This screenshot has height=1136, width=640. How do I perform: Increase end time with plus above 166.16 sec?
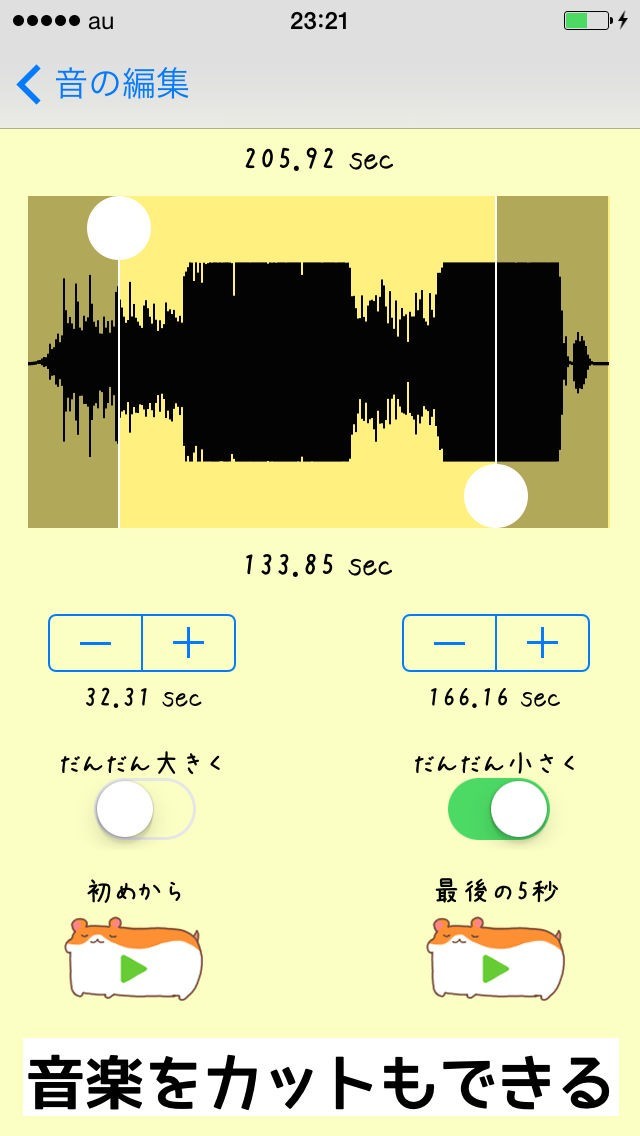(x=542, y=643)
